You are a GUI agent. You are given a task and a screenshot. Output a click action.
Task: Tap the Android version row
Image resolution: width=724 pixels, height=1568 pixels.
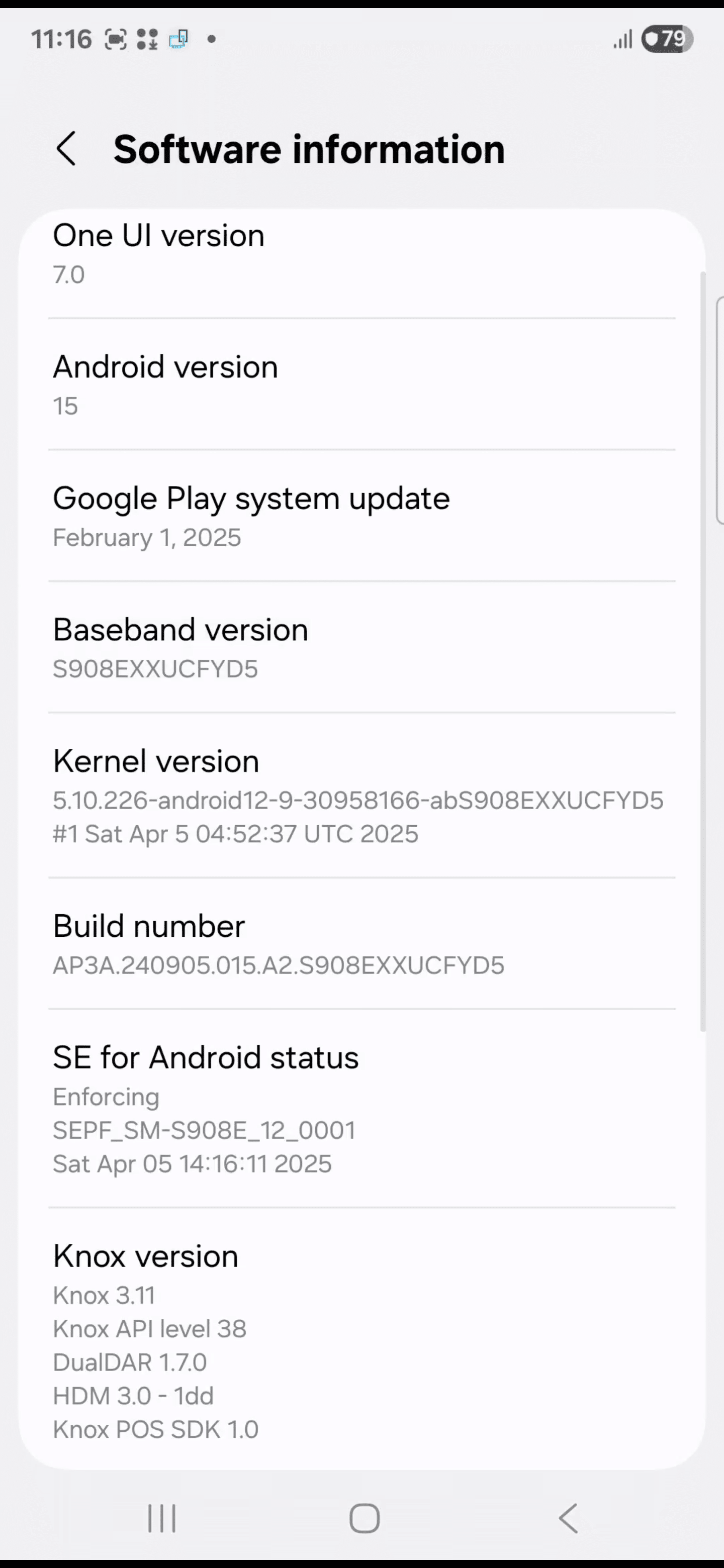tap(361, 385)
